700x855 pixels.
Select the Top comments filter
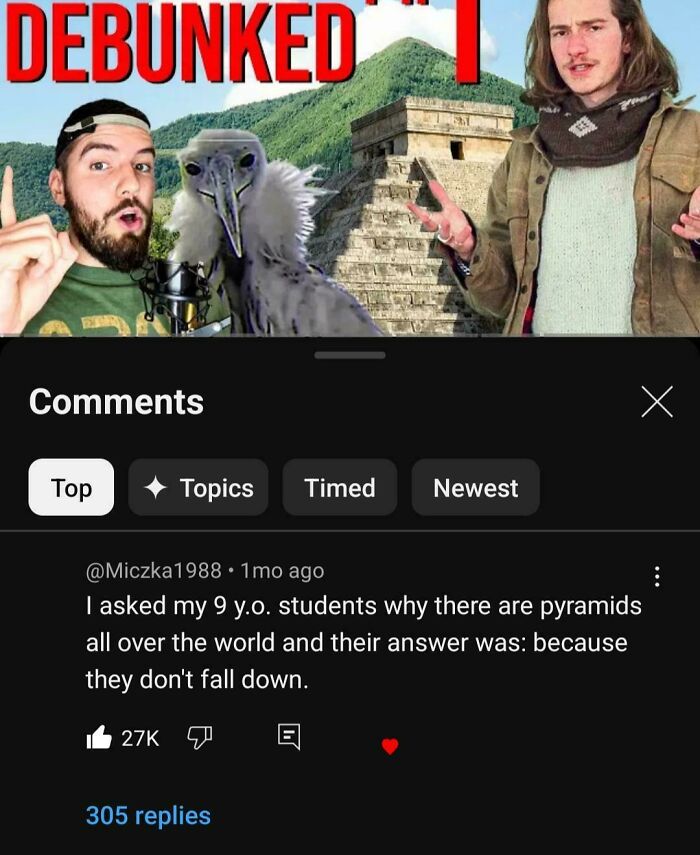pos(71,488)
